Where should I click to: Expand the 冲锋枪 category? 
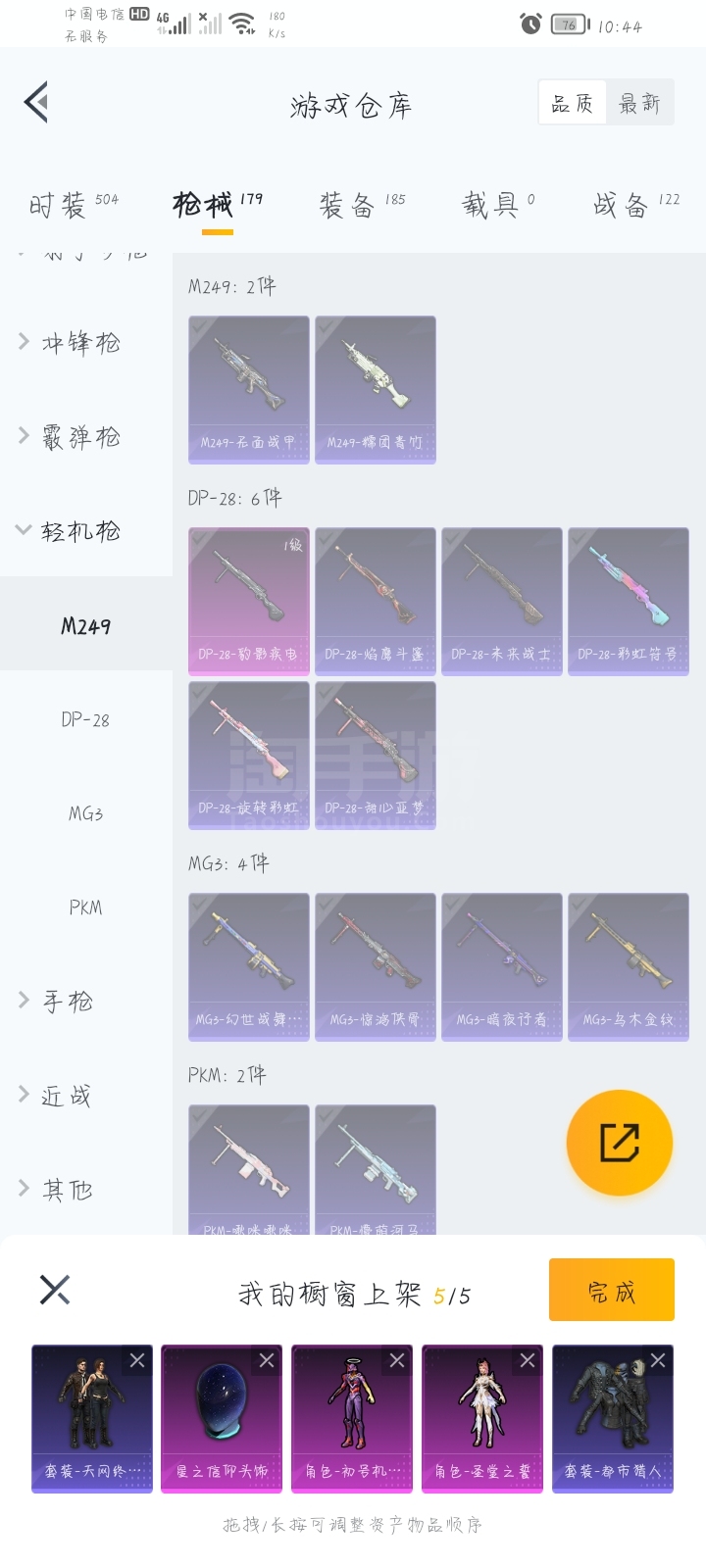click(80, 342)
